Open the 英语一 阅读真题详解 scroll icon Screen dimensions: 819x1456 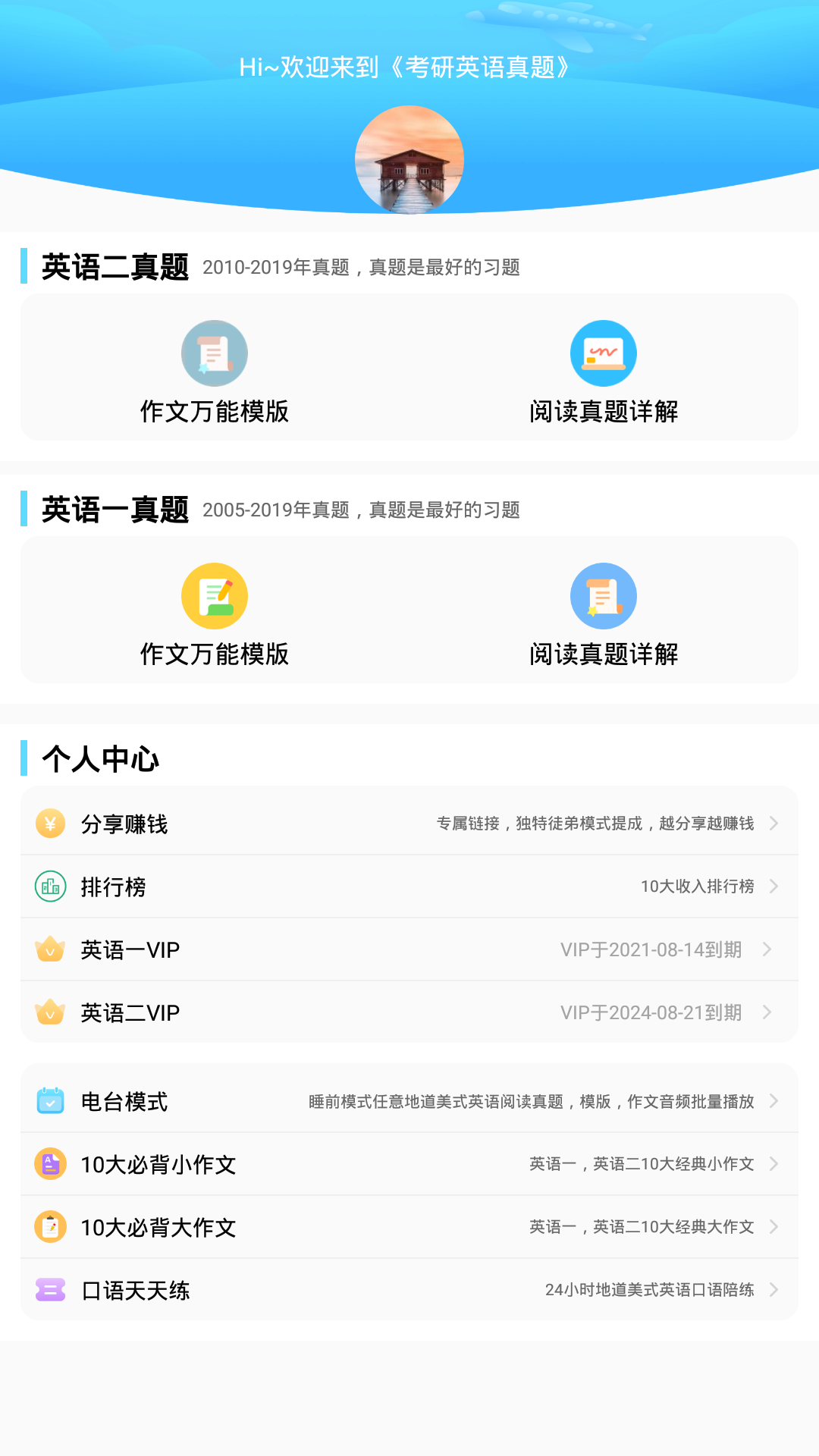pos(604,596)
